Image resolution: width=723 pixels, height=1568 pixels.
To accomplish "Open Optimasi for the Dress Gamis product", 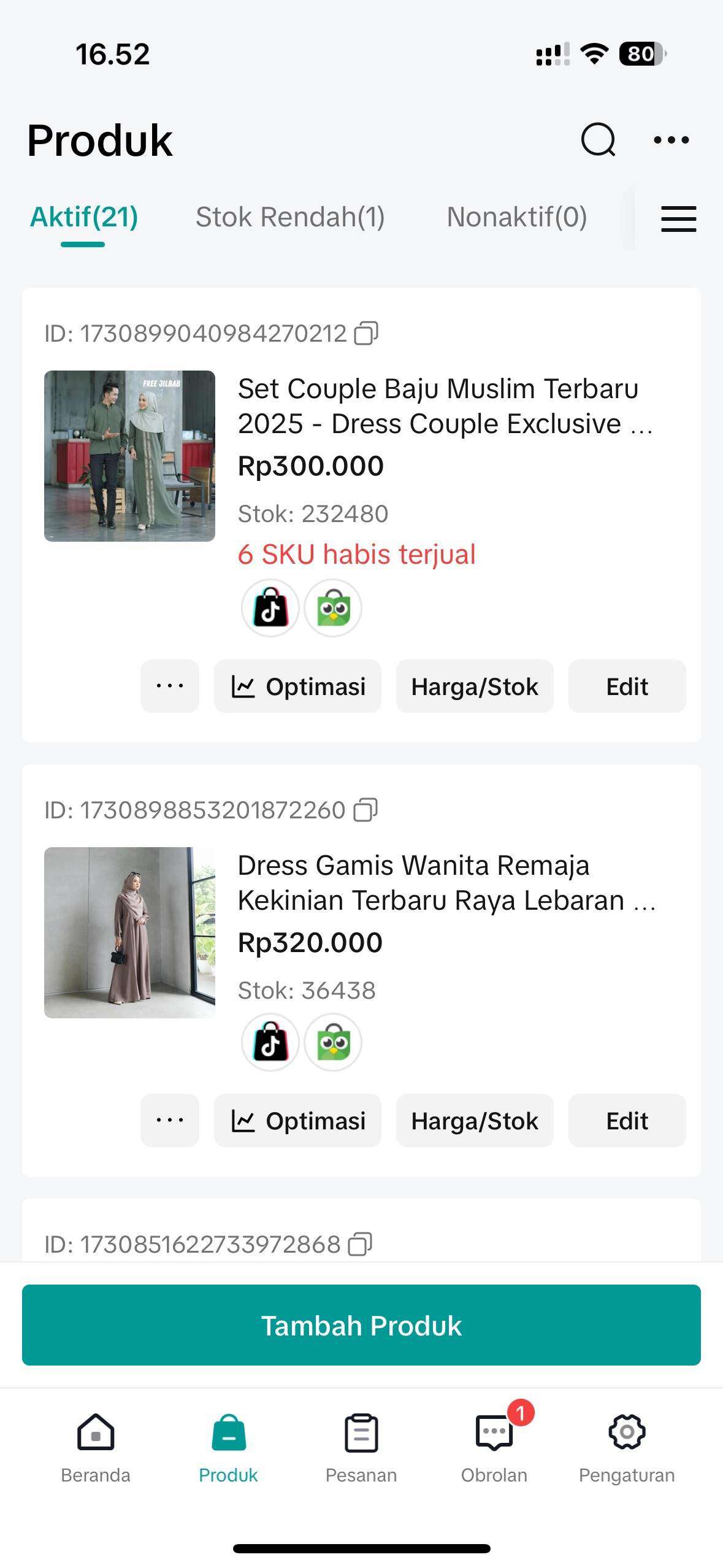I will [297, 1120].
